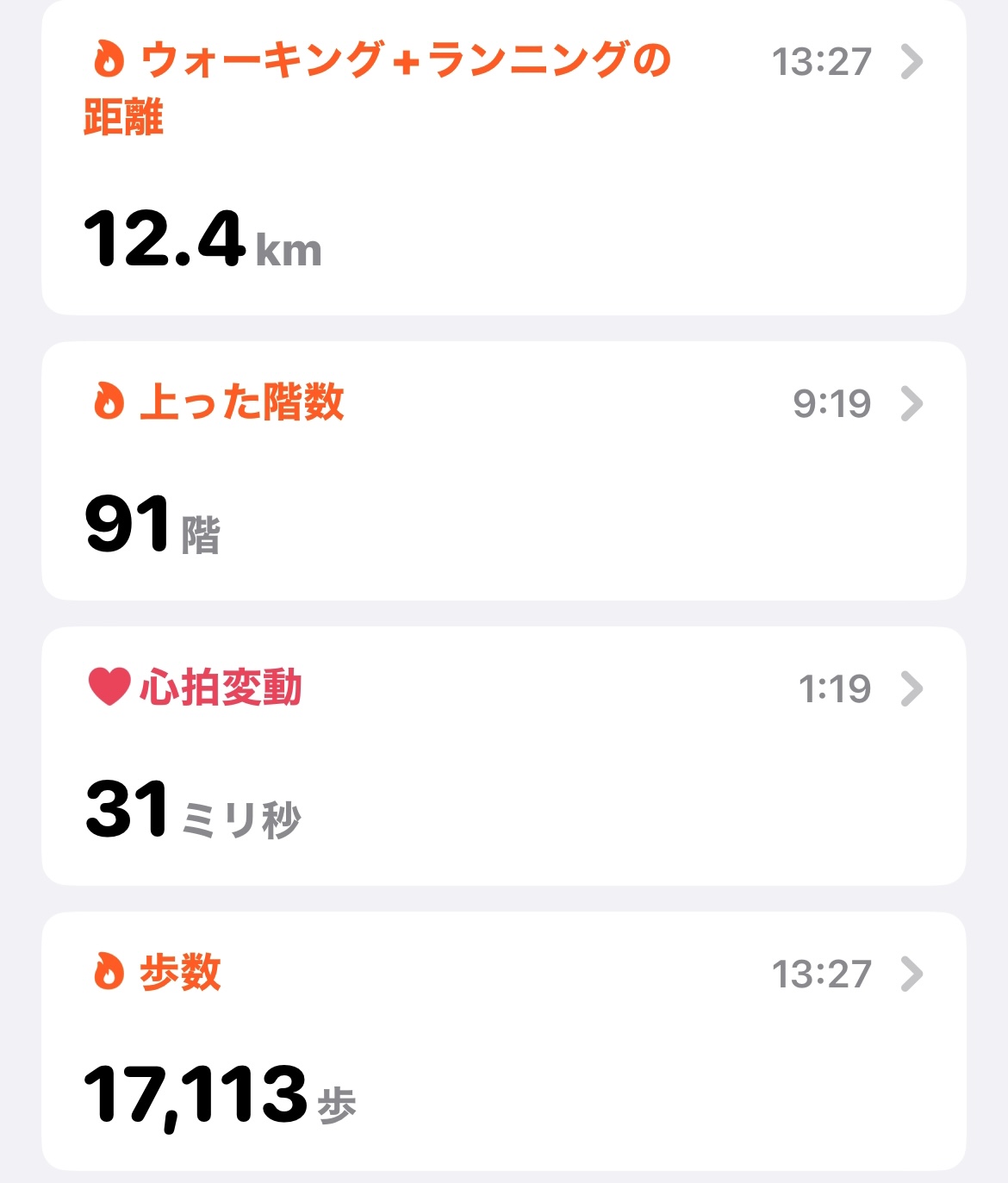This screenshot has height=1183, width=1008.
Task: Show 歩数 step count details
Action: tap(503, 1040)
